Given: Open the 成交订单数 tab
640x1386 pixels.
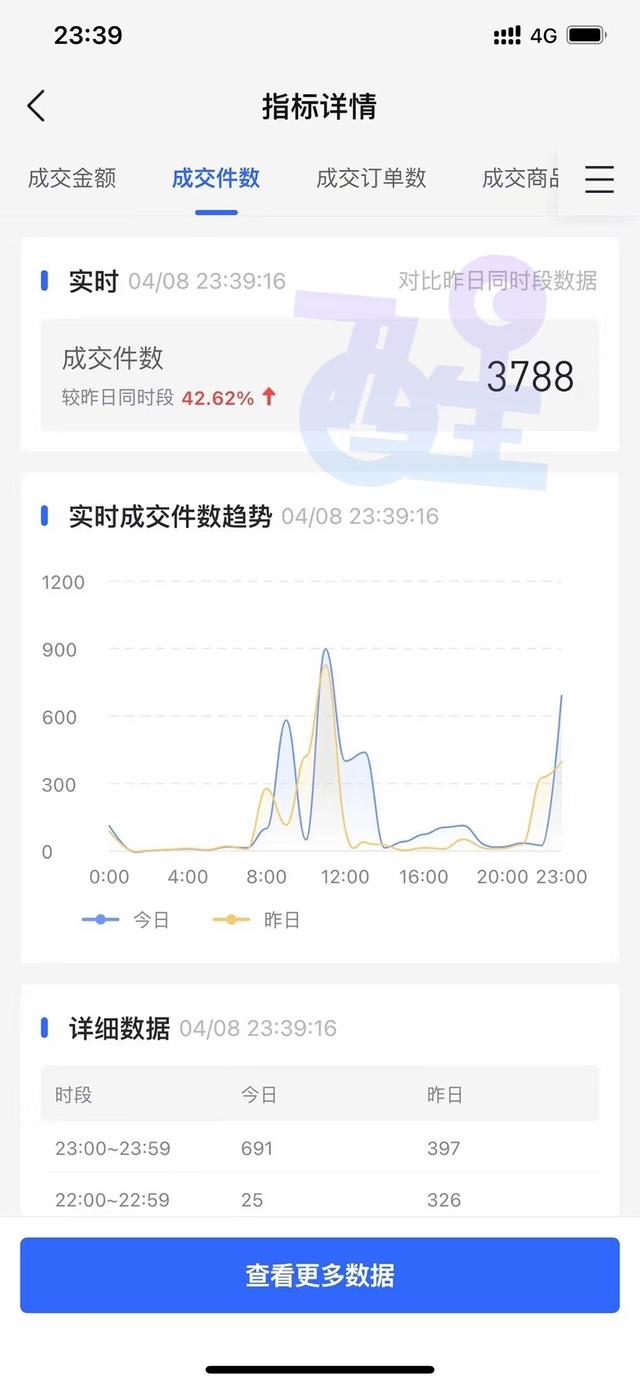Looking at the screenshot, I should pos(371,178).
